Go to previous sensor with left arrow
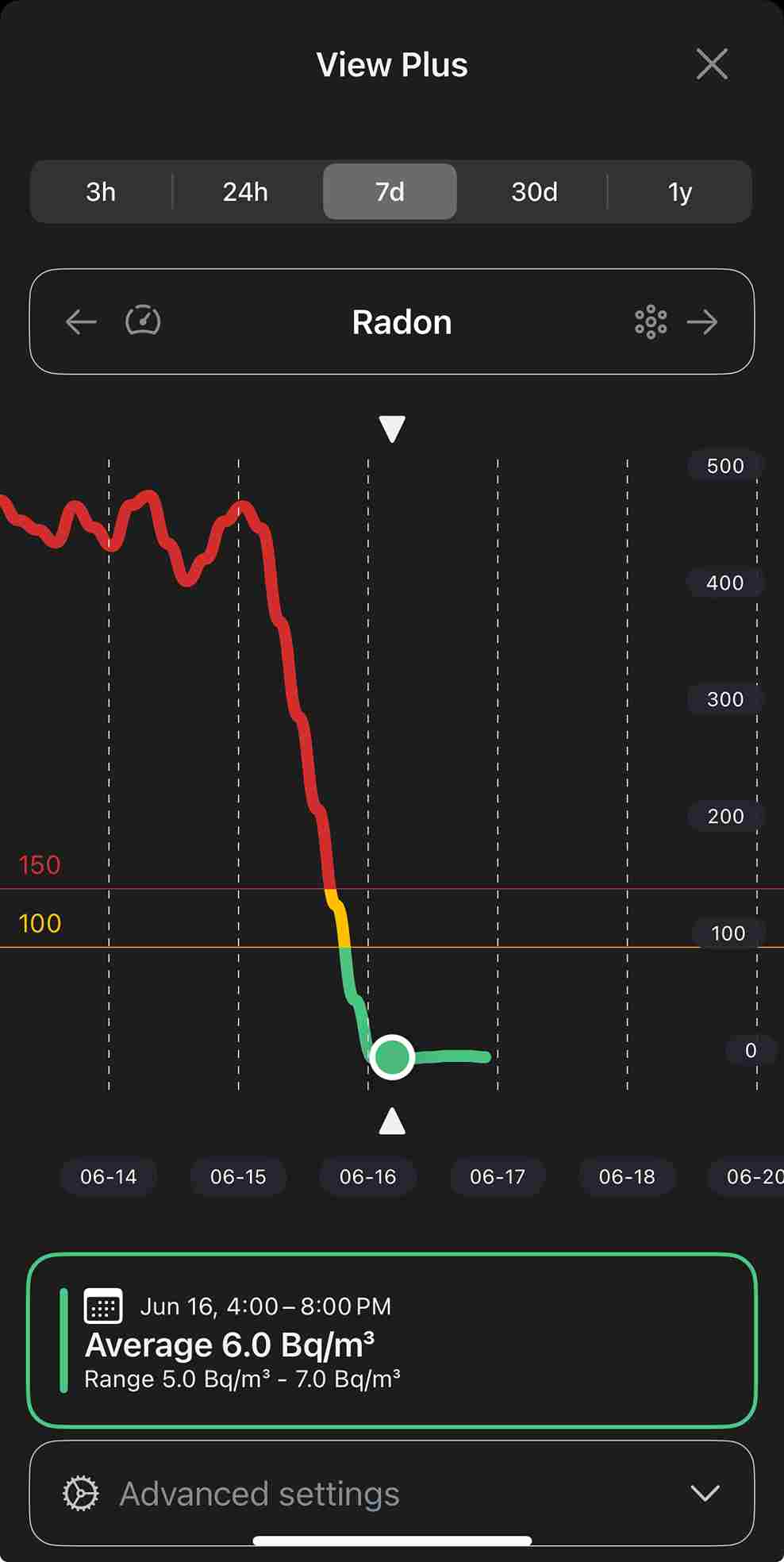The height and width of the screenshot is (1562, 784). [x=81, y=322]
